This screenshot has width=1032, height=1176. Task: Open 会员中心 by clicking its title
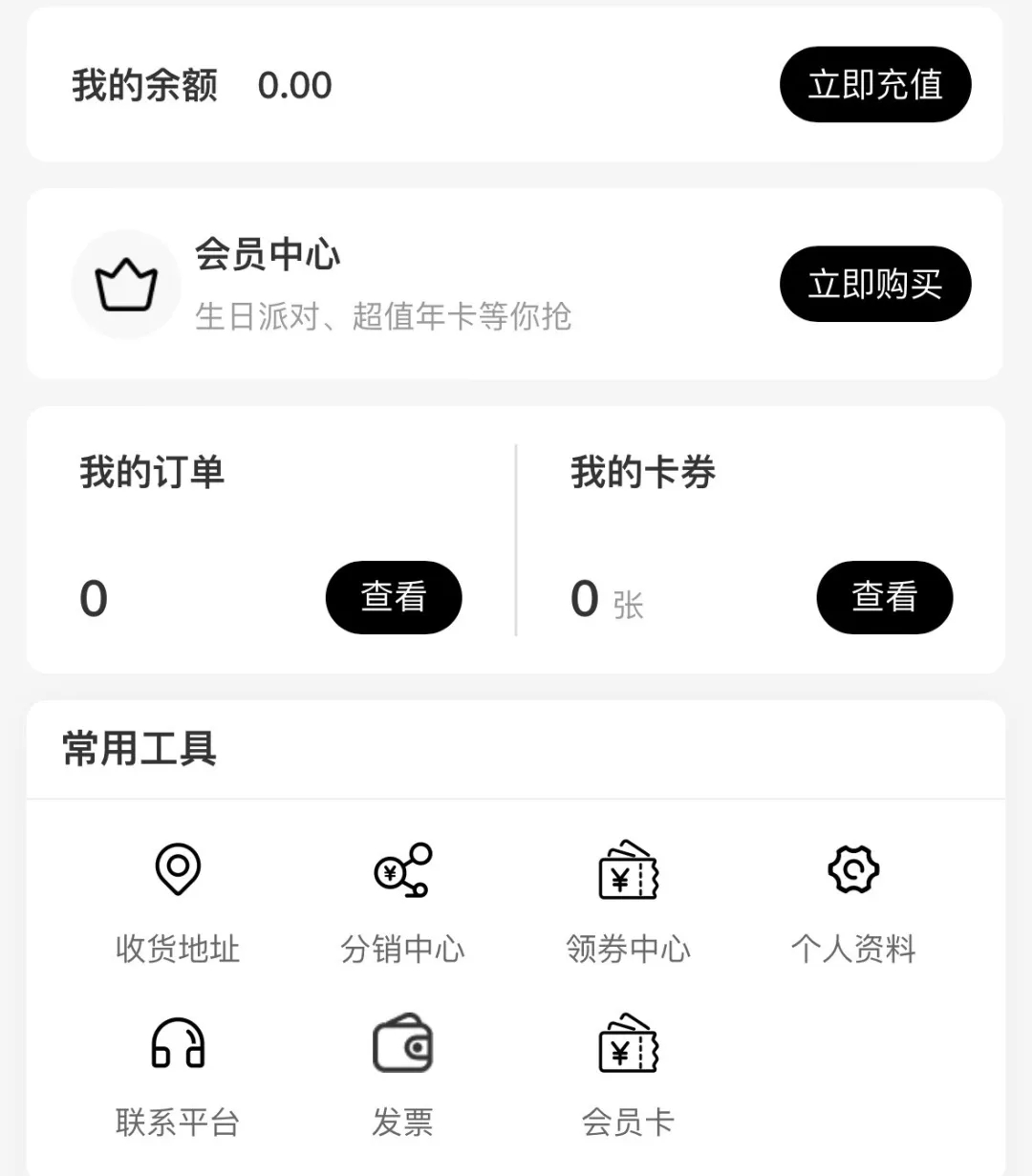point(268,255)
